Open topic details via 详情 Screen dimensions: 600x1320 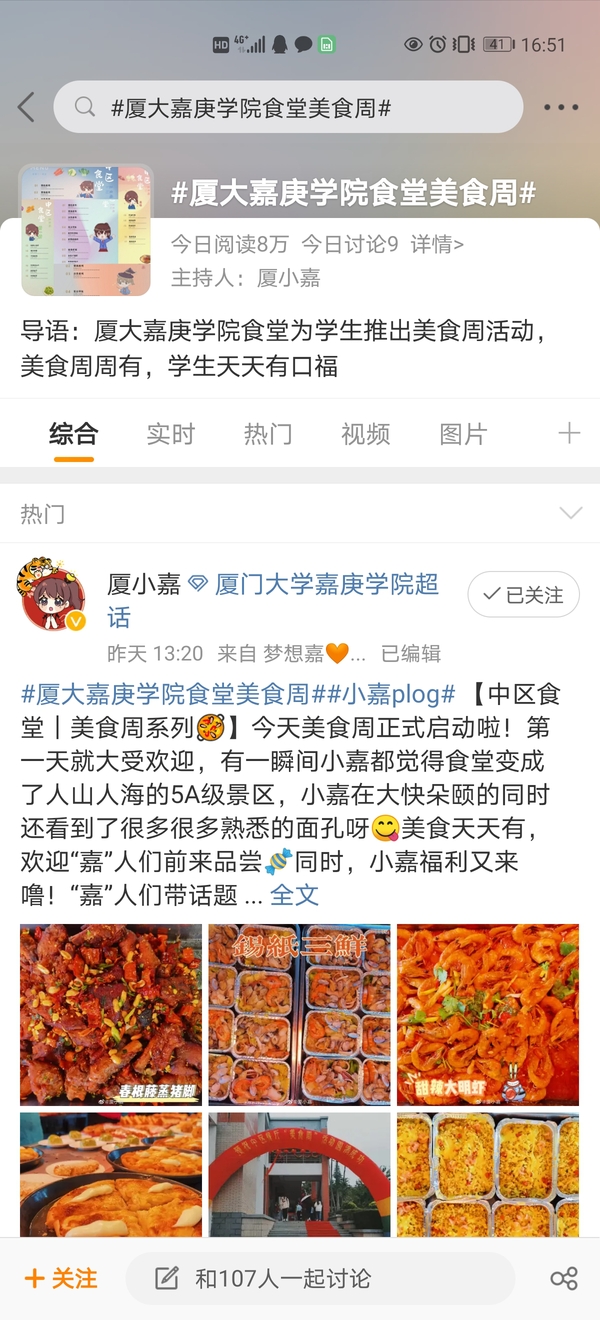437,244
